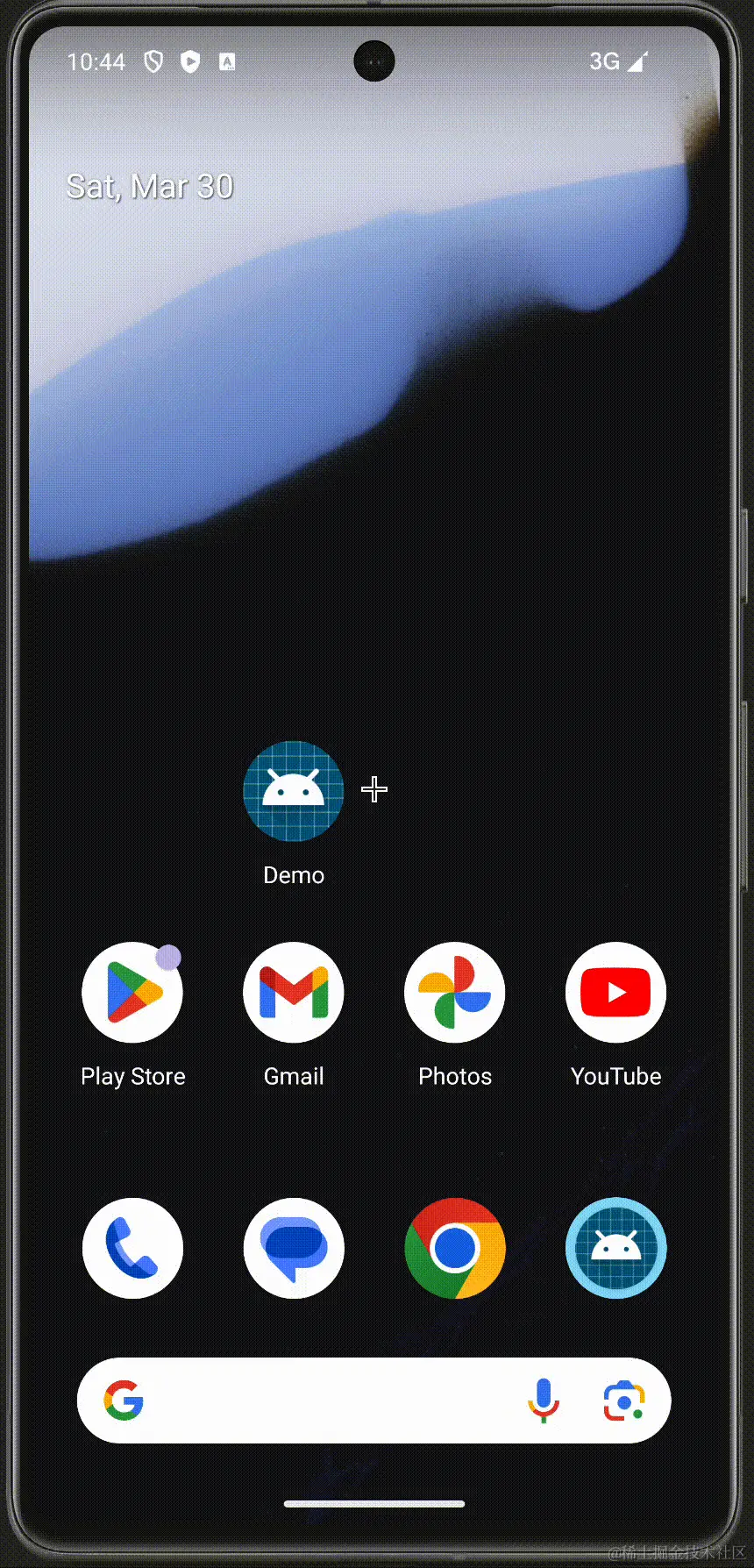
Task: Open the Messages app in the dock
Action: click(293, 1248)
